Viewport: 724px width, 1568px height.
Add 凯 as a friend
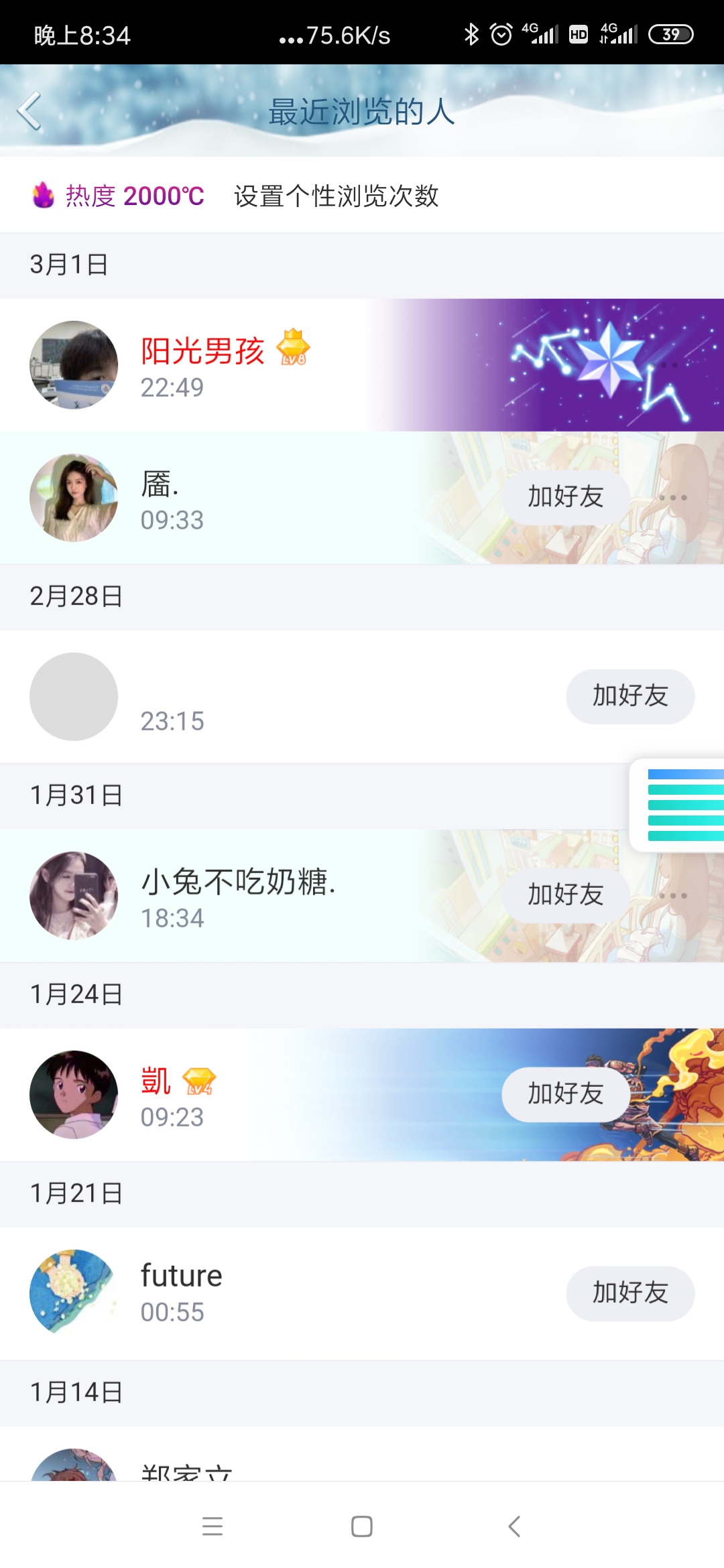click(x=565, y=1094)
